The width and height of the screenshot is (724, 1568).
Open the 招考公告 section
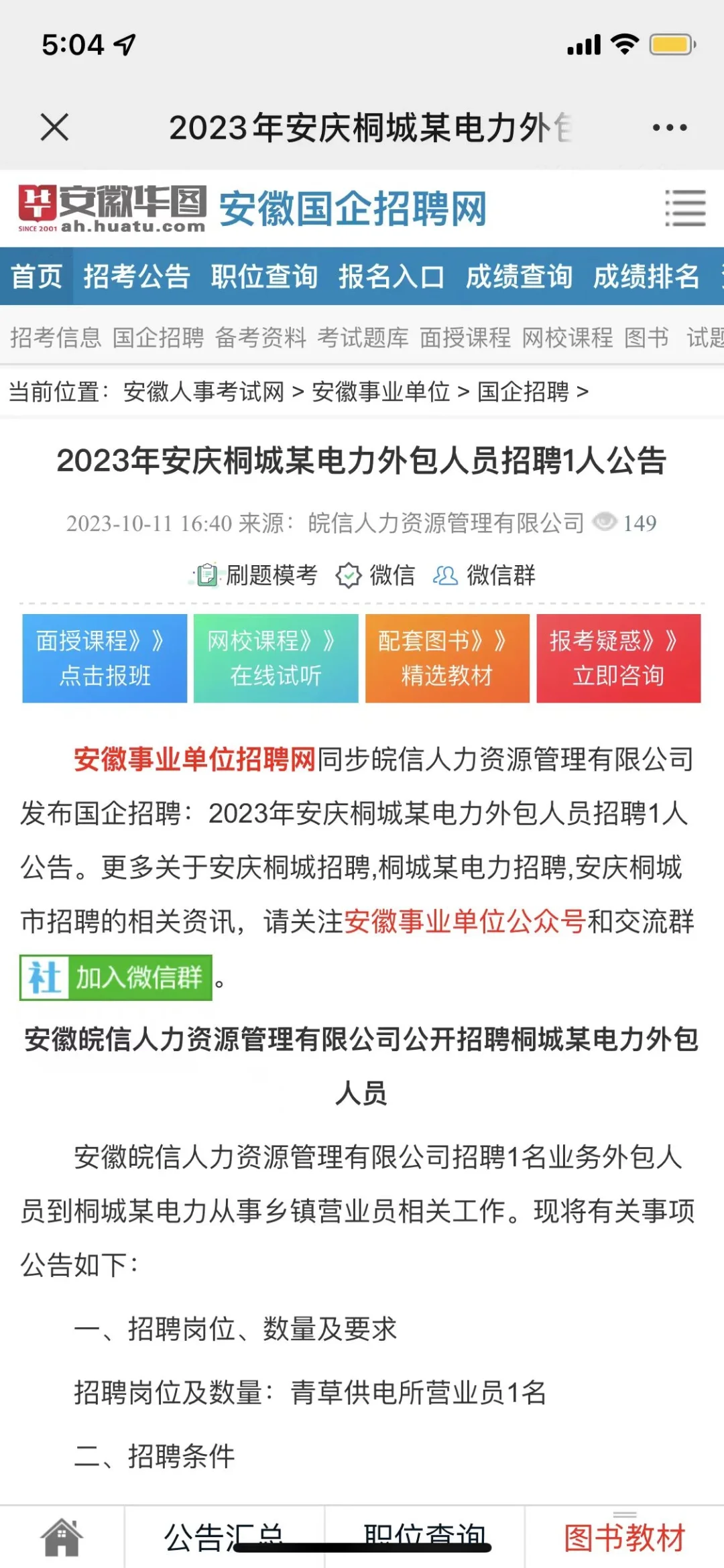click(137, 276)
